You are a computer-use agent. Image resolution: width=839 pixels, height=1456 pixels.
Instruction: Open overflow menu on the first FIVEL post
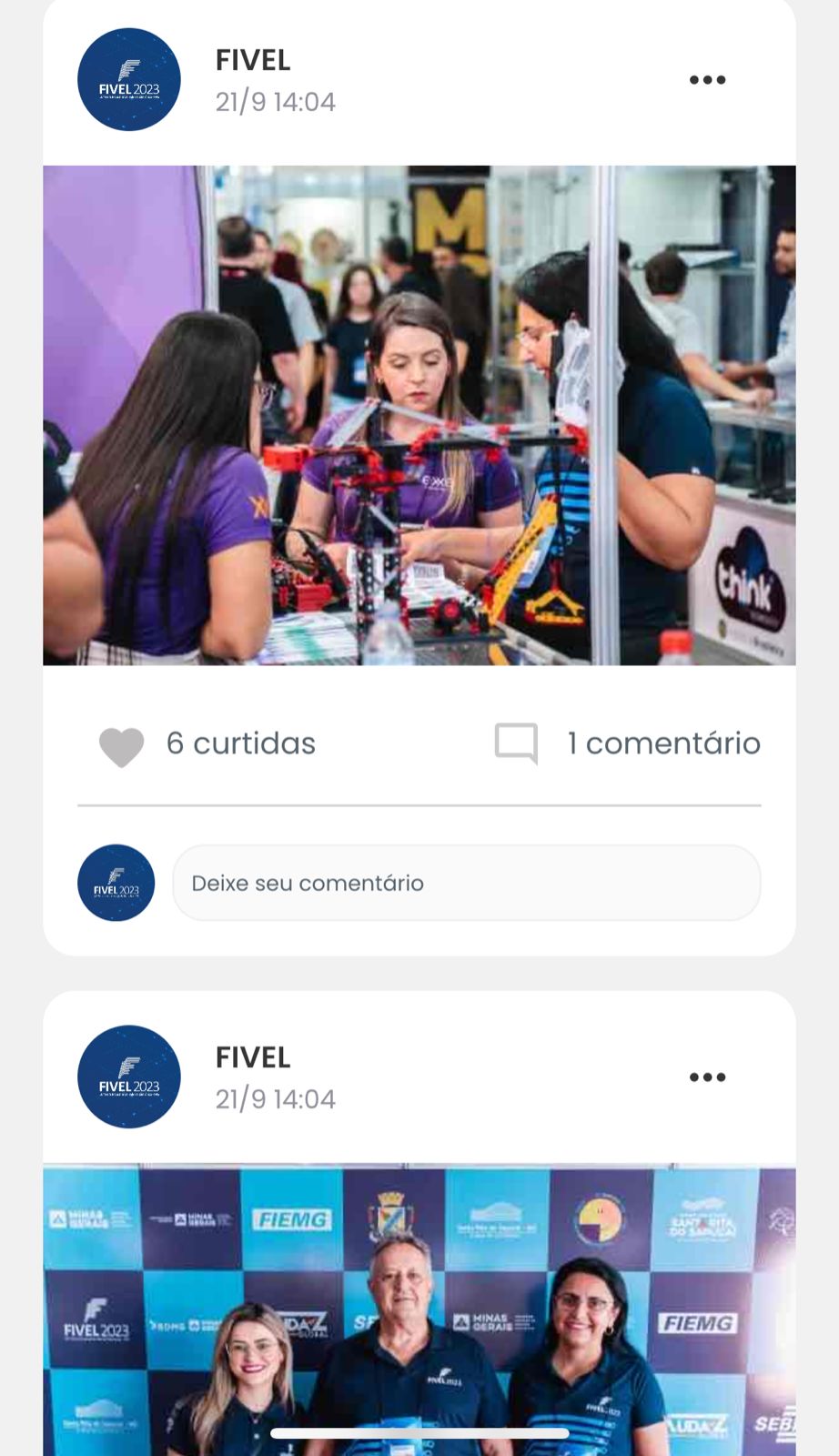point(707,80)
